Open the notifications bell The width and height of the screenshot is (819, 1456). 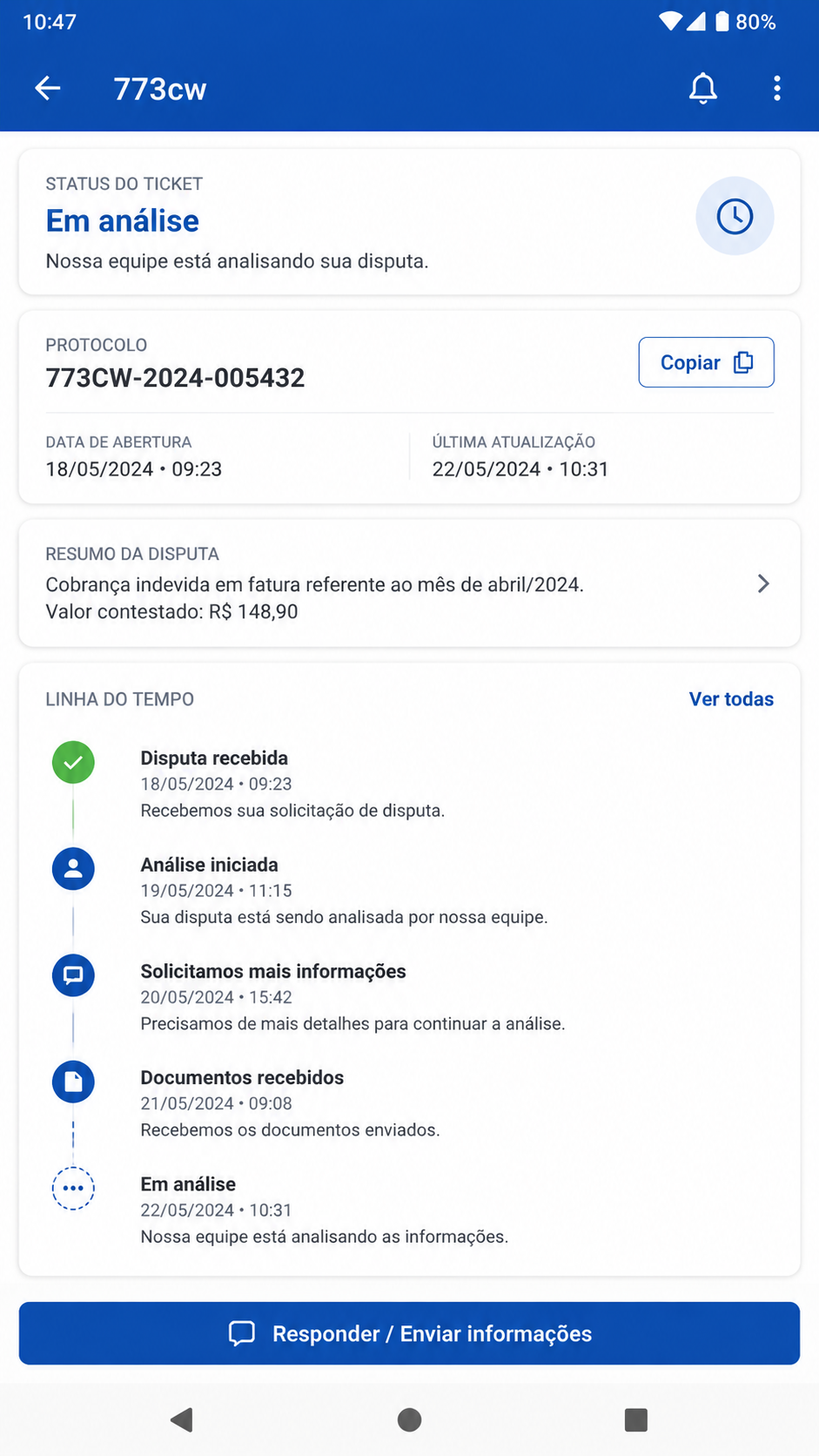703,88
